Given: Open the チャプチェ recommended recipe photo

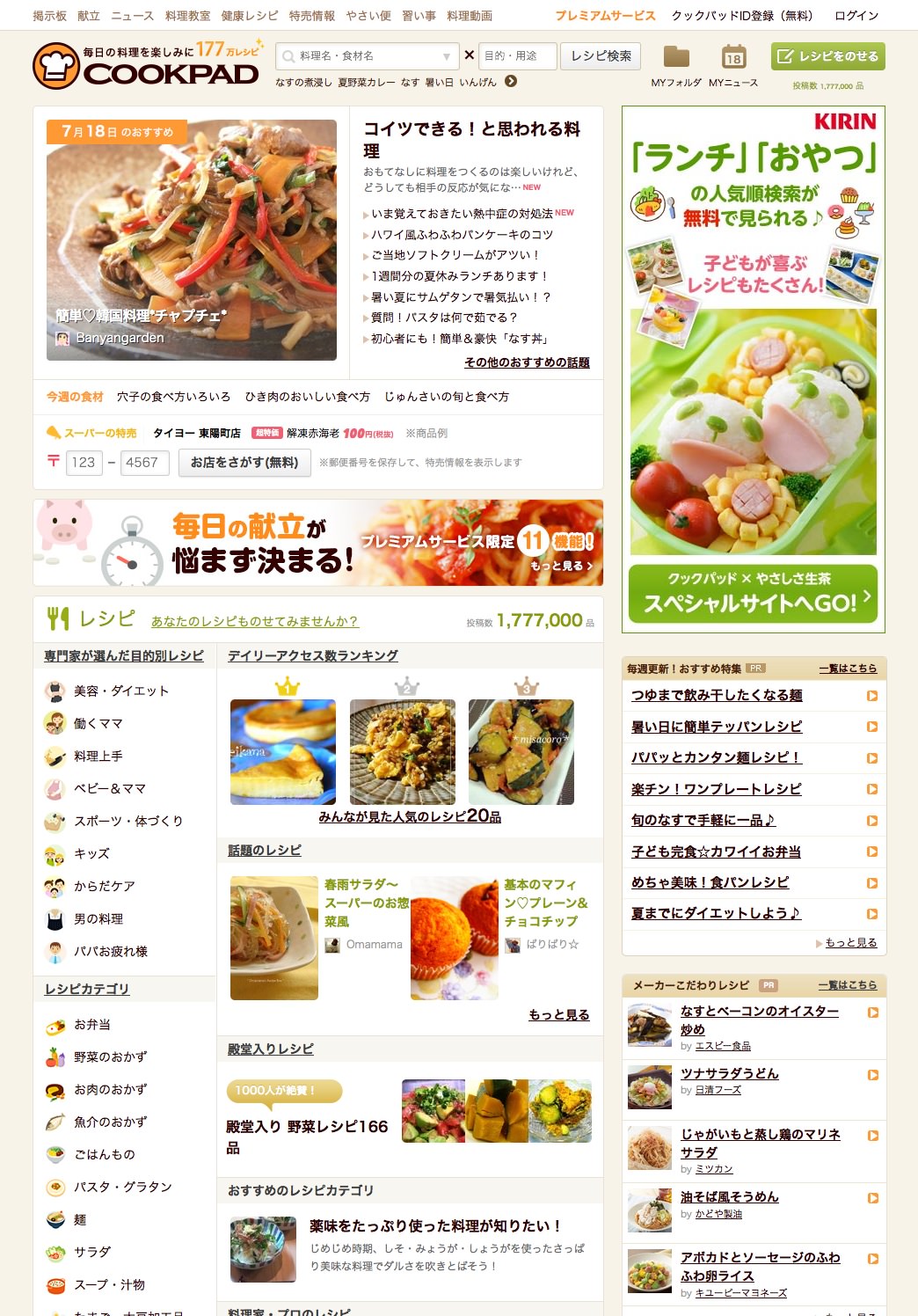Looking at the screenshot, I should coord(192,240).
